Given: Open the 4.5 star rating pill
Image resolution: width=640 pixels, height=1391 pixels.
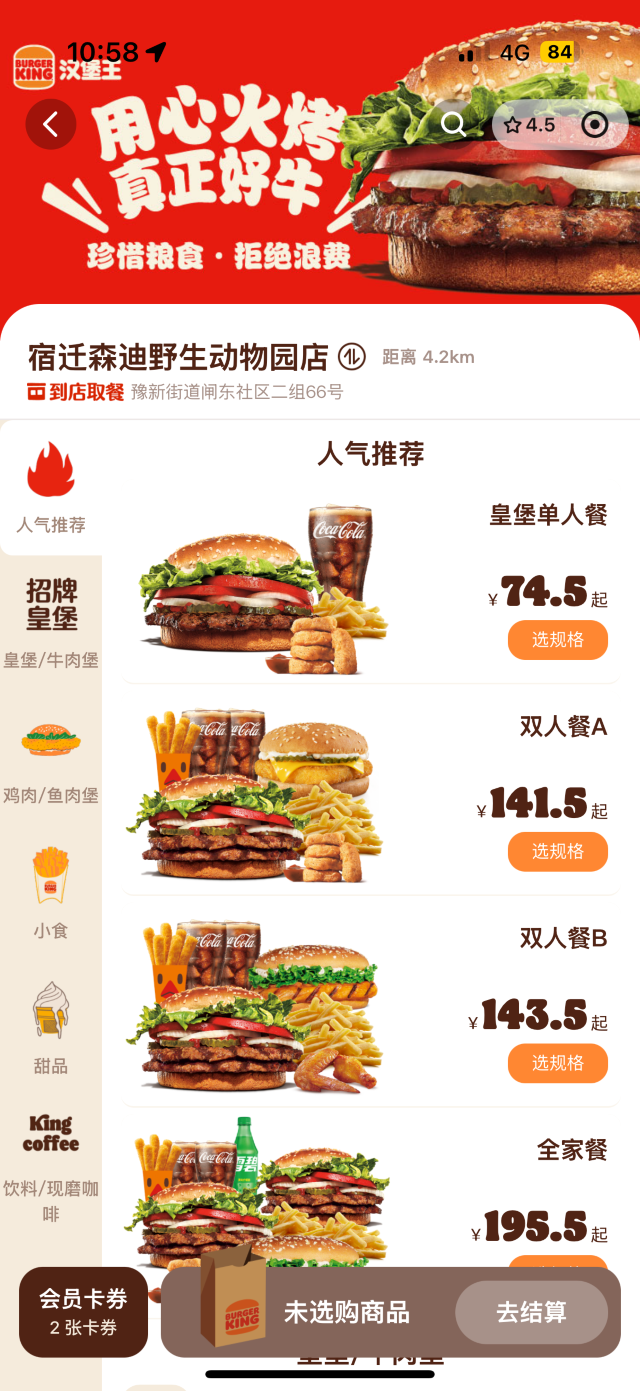Looking at the screenshot, I should point(530,125).
